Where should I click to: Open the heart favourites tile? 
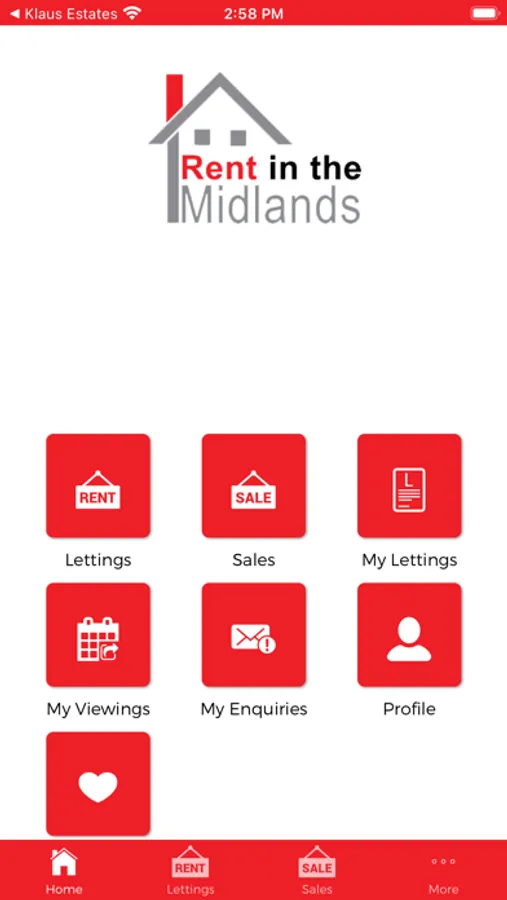[98, 784]
